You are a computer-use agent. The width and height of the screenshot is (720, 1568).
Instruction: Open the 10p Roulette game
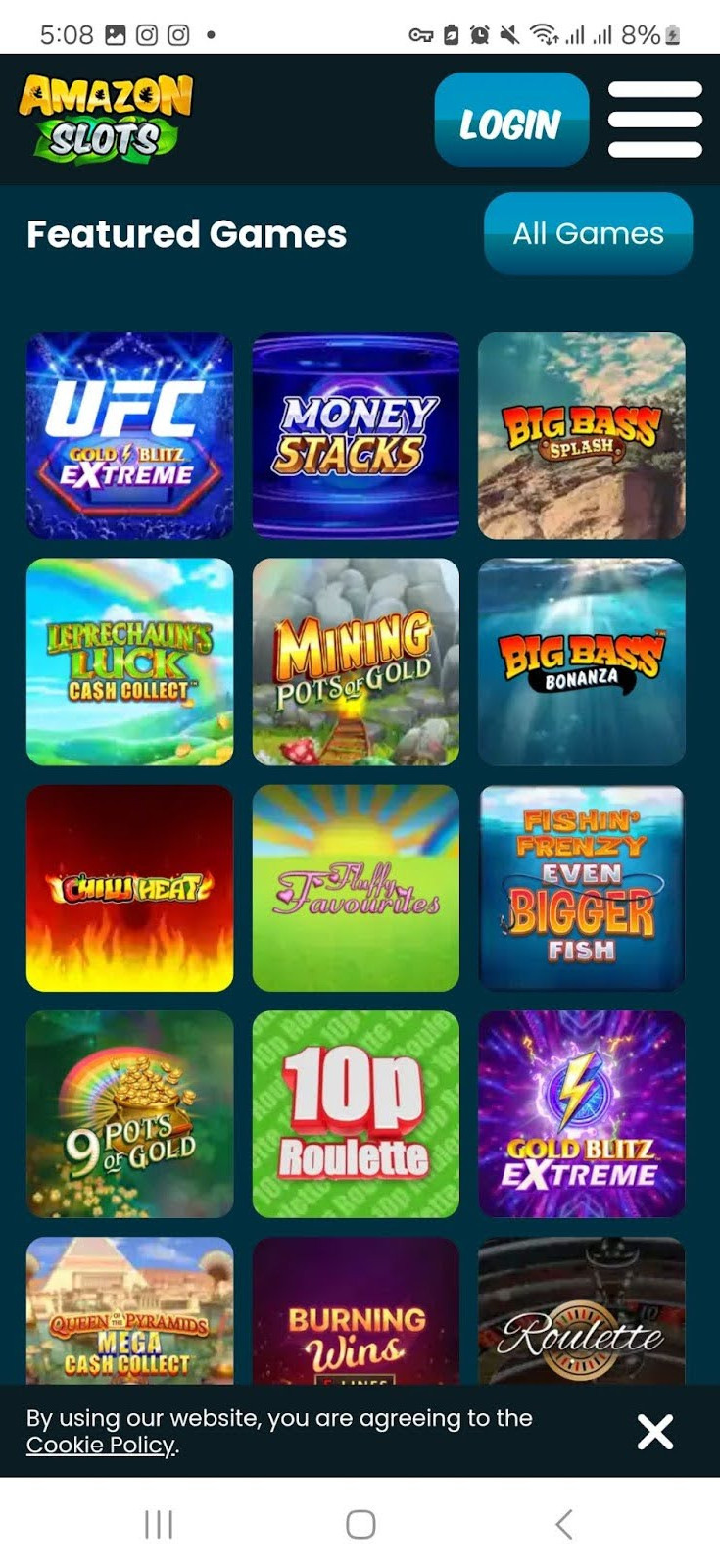tap(356, 1113)
